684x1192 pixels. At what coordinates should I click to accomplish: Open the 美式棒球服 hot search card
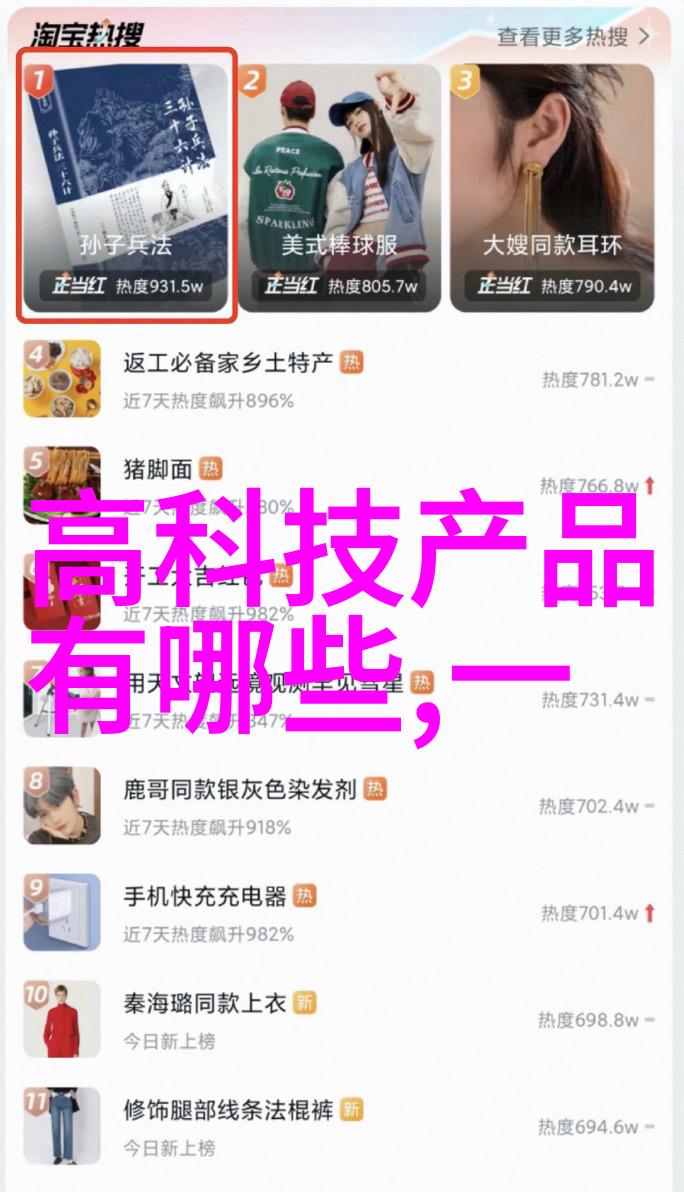click(x=339, y=185)
